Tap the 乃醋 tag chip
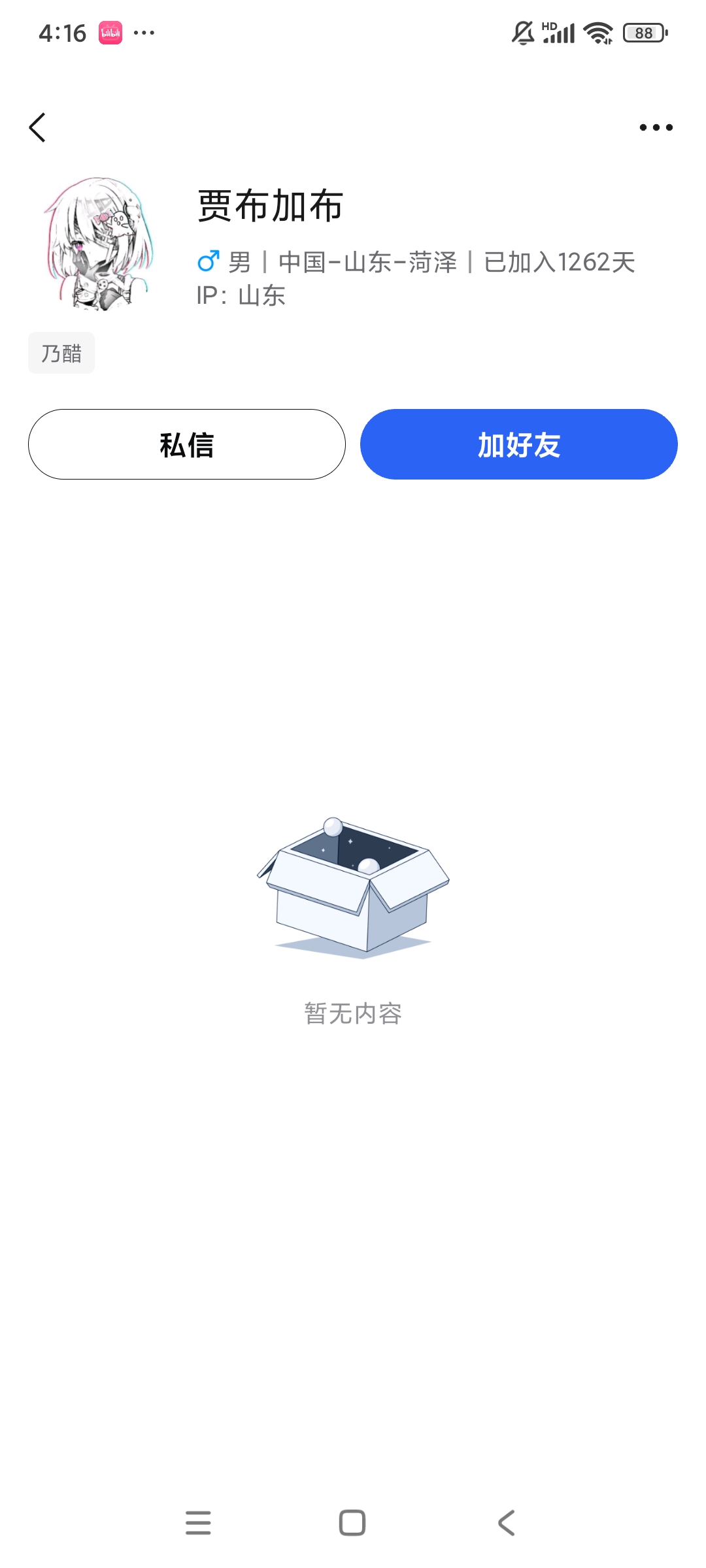Screen dimensions: 706x1568 [61, 353]
